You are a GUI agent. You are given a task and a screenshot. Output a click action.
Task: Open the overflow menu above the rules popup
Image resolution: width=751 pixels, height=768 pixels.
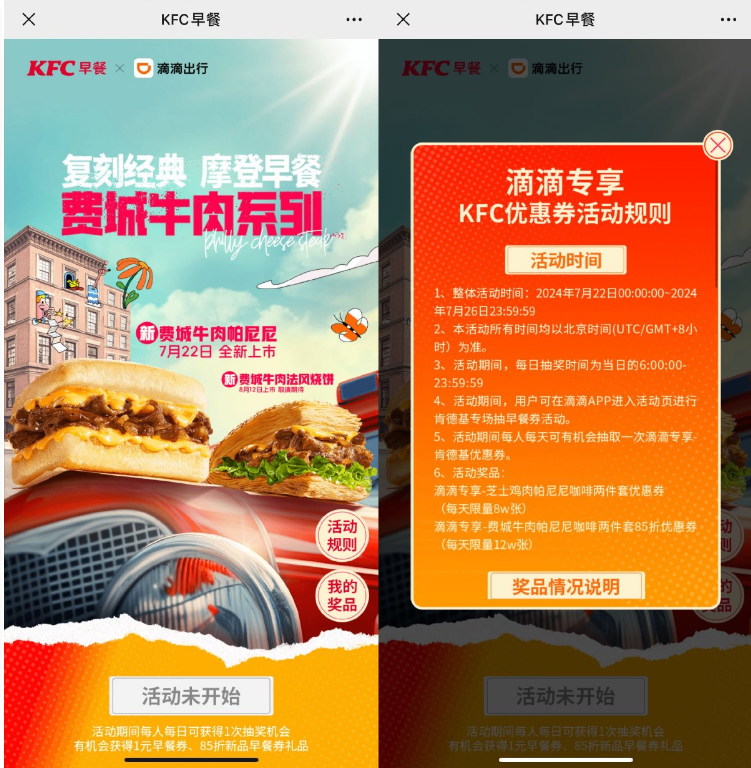click(x=728, y=19)
